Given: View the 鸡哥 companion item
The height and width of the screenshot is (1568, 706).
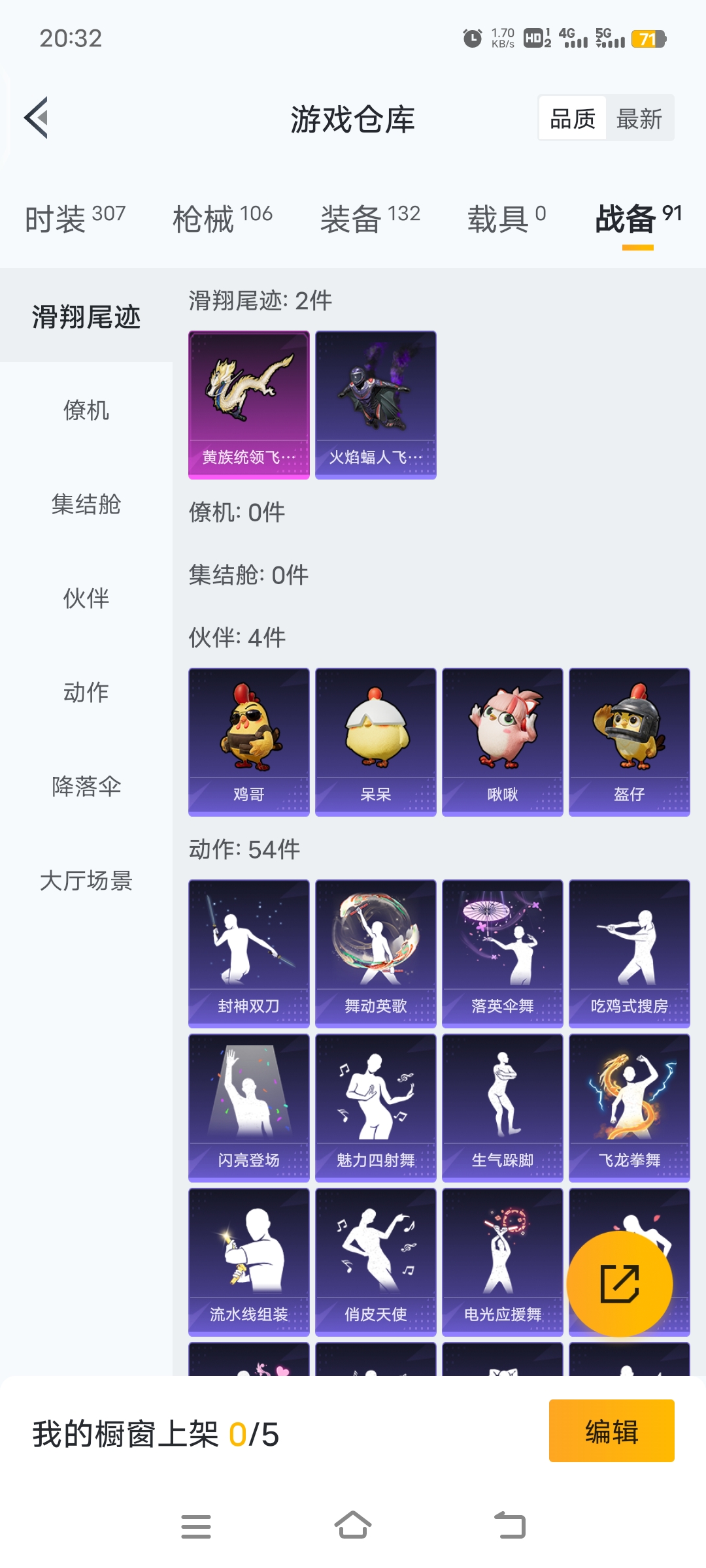Looking at the screenshot, I should click(x=249, y=742).
